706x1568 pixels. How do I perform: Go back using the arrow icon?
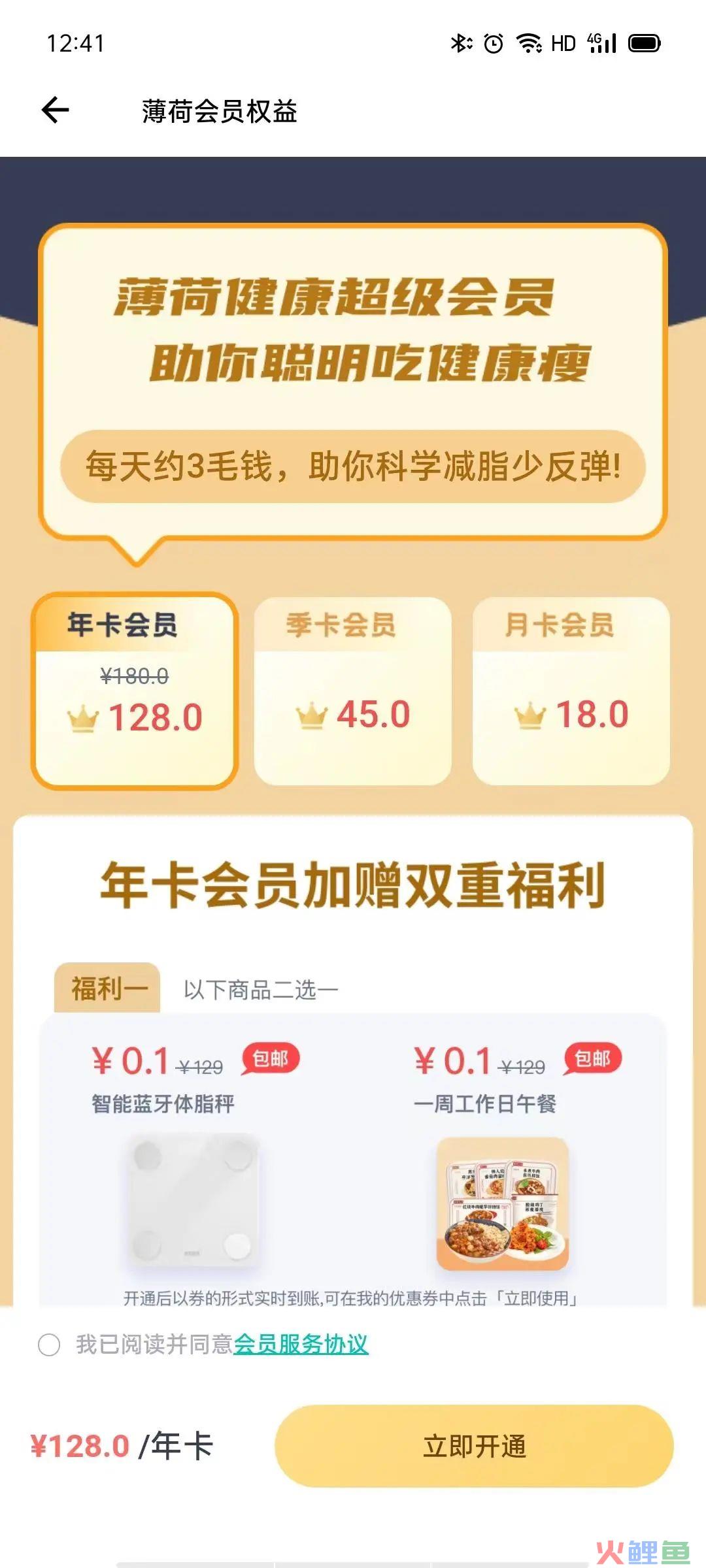[56, 110]
